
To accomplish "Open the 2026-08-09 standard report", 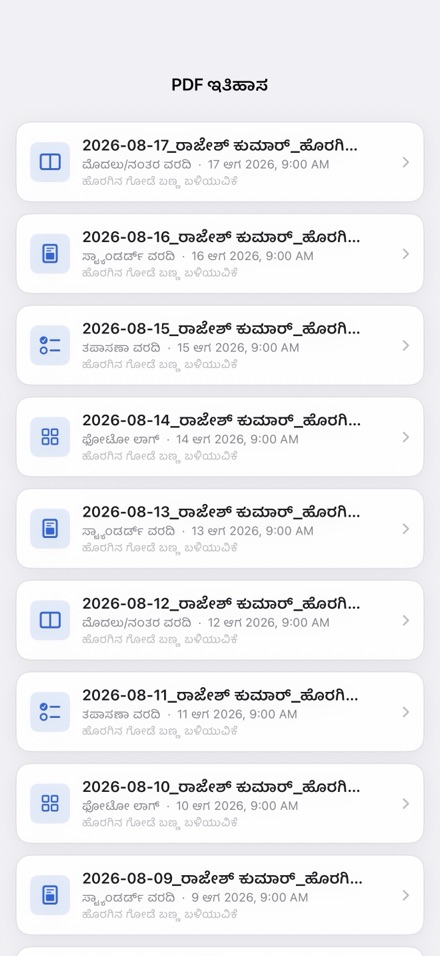I will click(220, 895).
